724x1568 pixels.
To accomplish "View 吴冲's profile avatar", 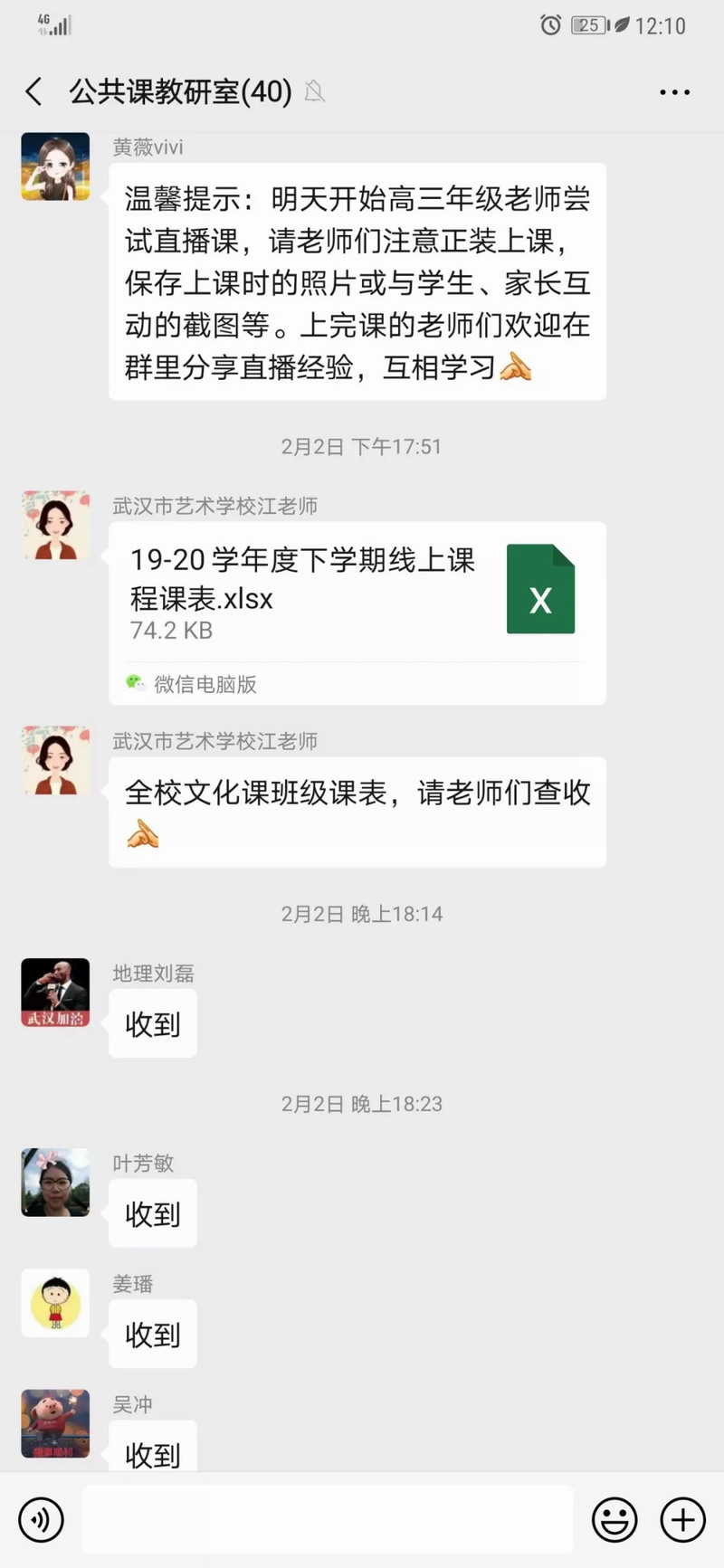I will [55, 1423].
